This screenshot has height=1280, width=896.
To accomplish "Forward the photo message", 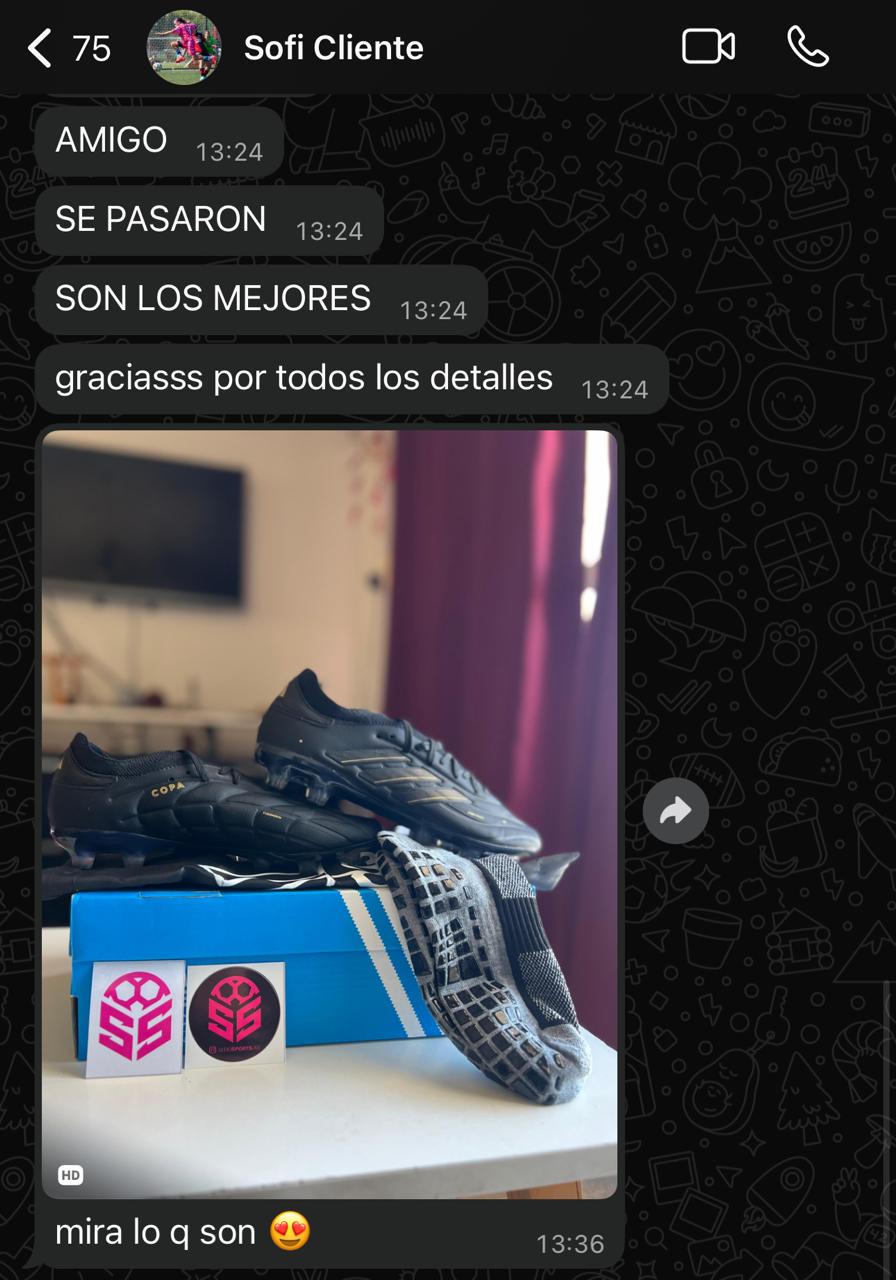I will (676, 810).
